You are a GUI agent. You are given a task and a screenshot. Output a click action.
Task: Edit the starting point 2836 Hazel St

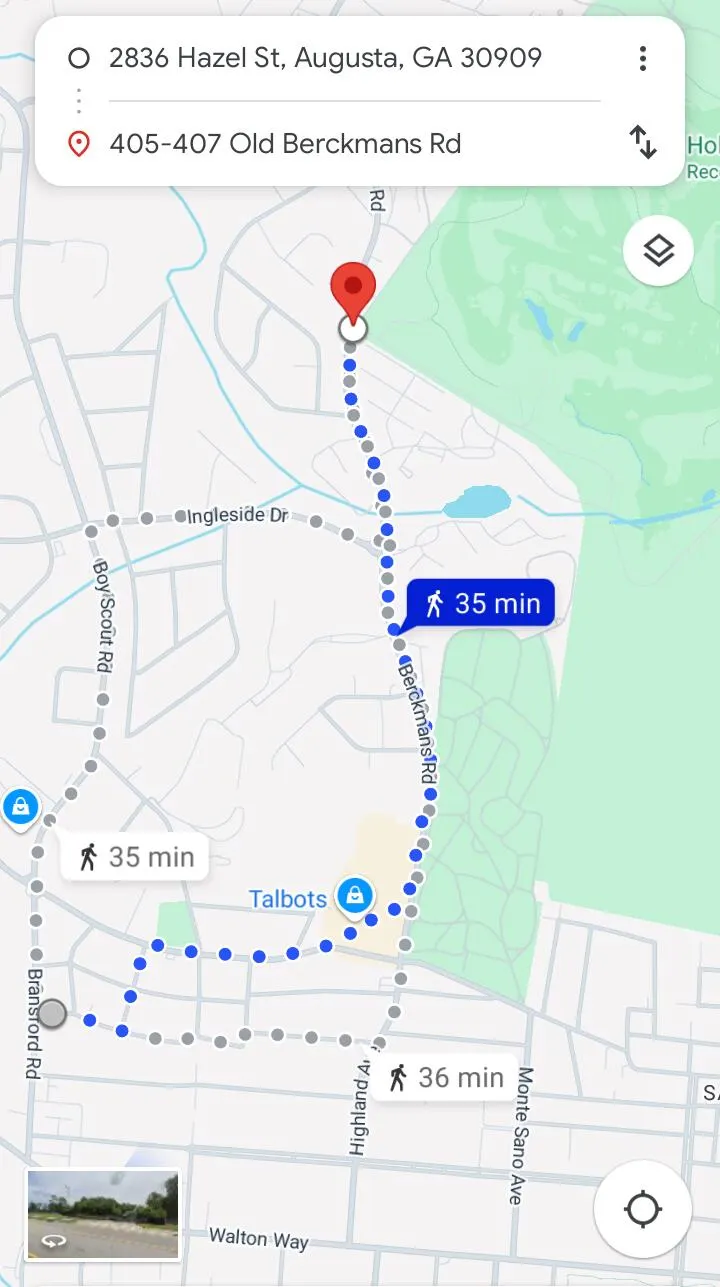tap(325, 58)
